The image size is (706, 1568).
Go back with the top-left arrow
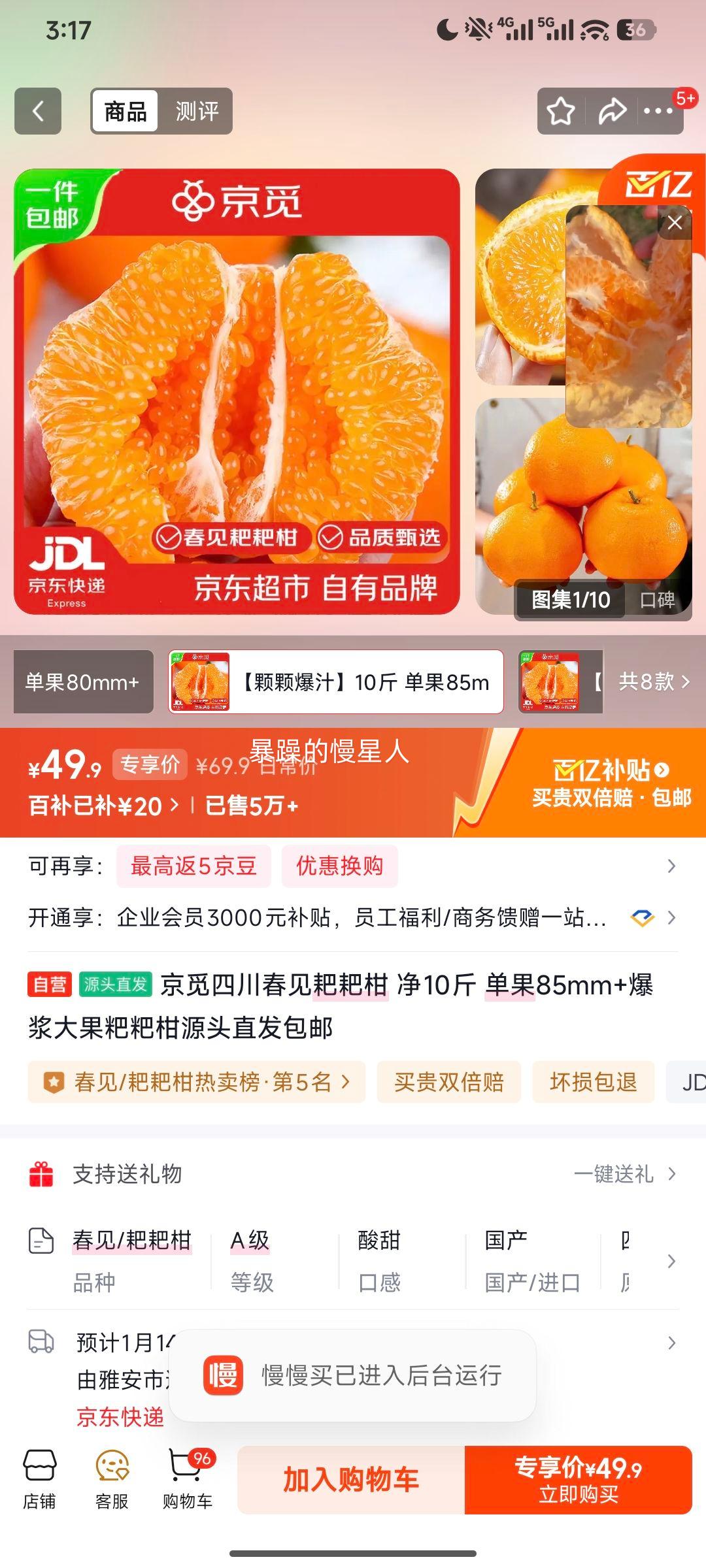point(37,111)
